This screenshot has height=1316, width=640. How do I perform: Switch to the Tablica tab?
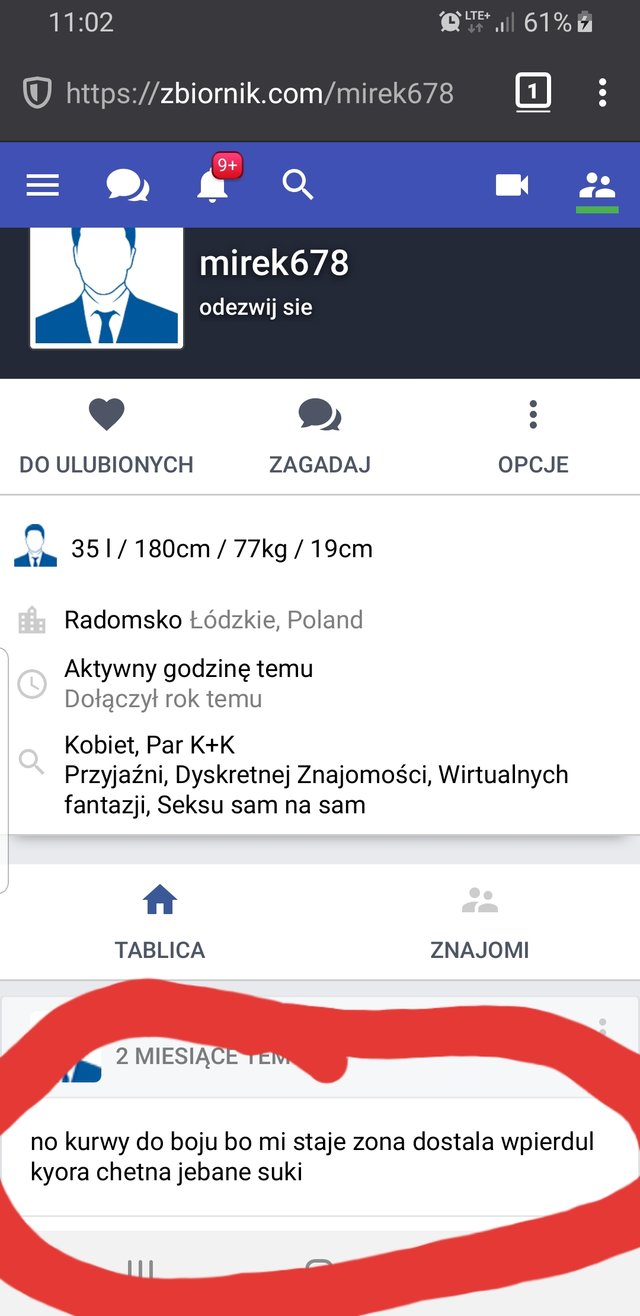160,922
